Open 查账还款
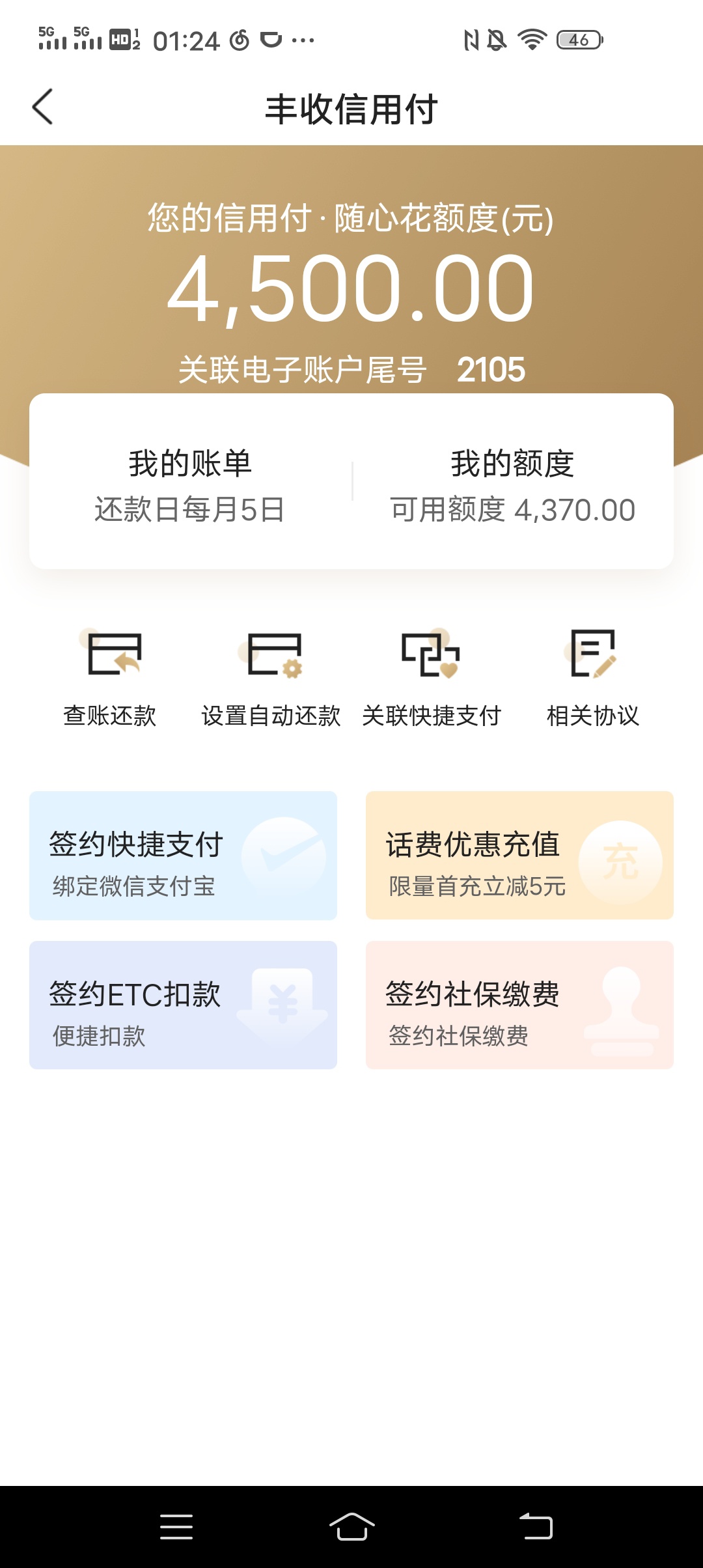 click(110, 678)
